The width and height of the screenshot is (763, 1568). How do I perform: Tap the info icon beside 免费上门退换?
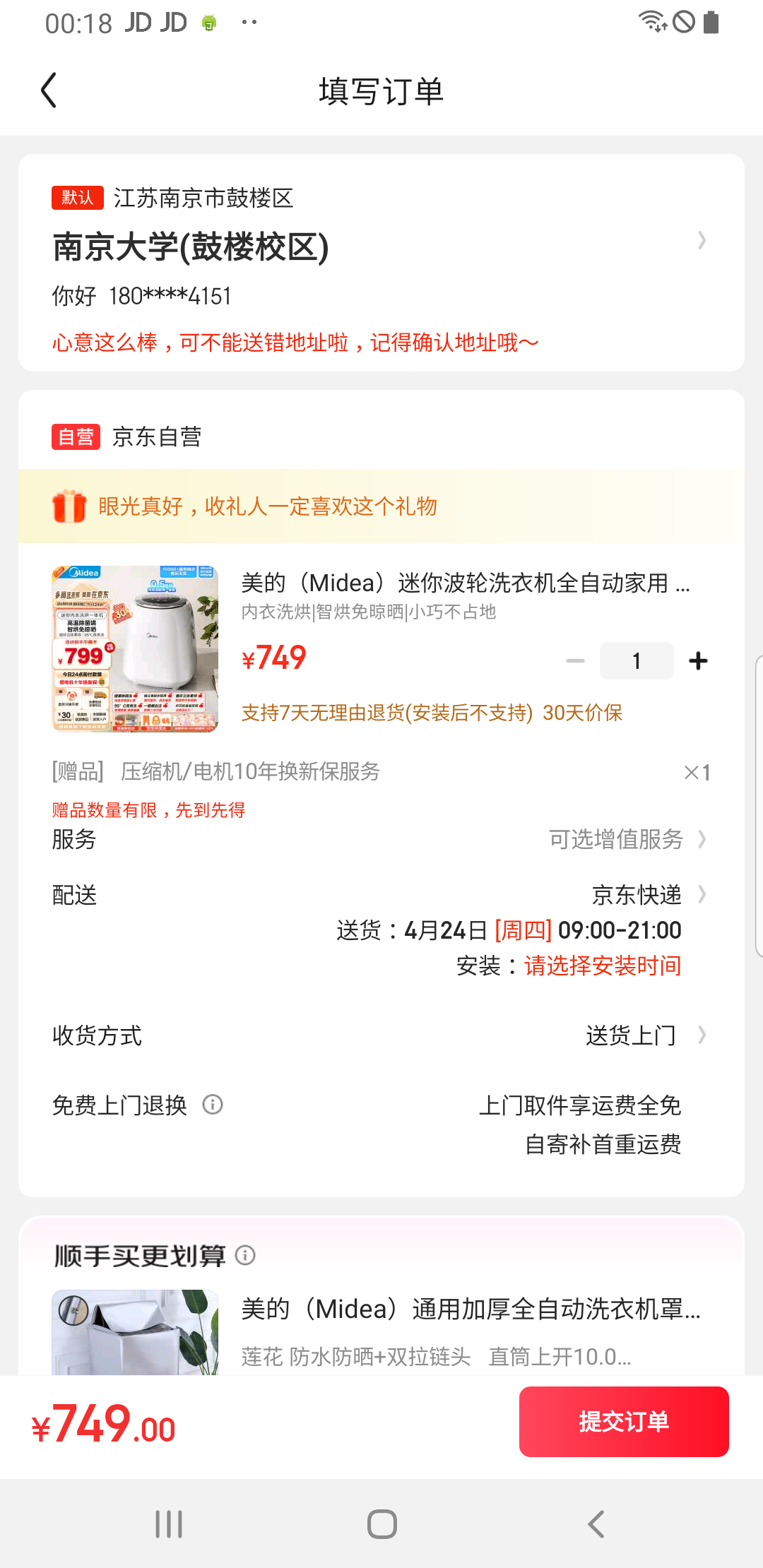(x=213, y=1105)
